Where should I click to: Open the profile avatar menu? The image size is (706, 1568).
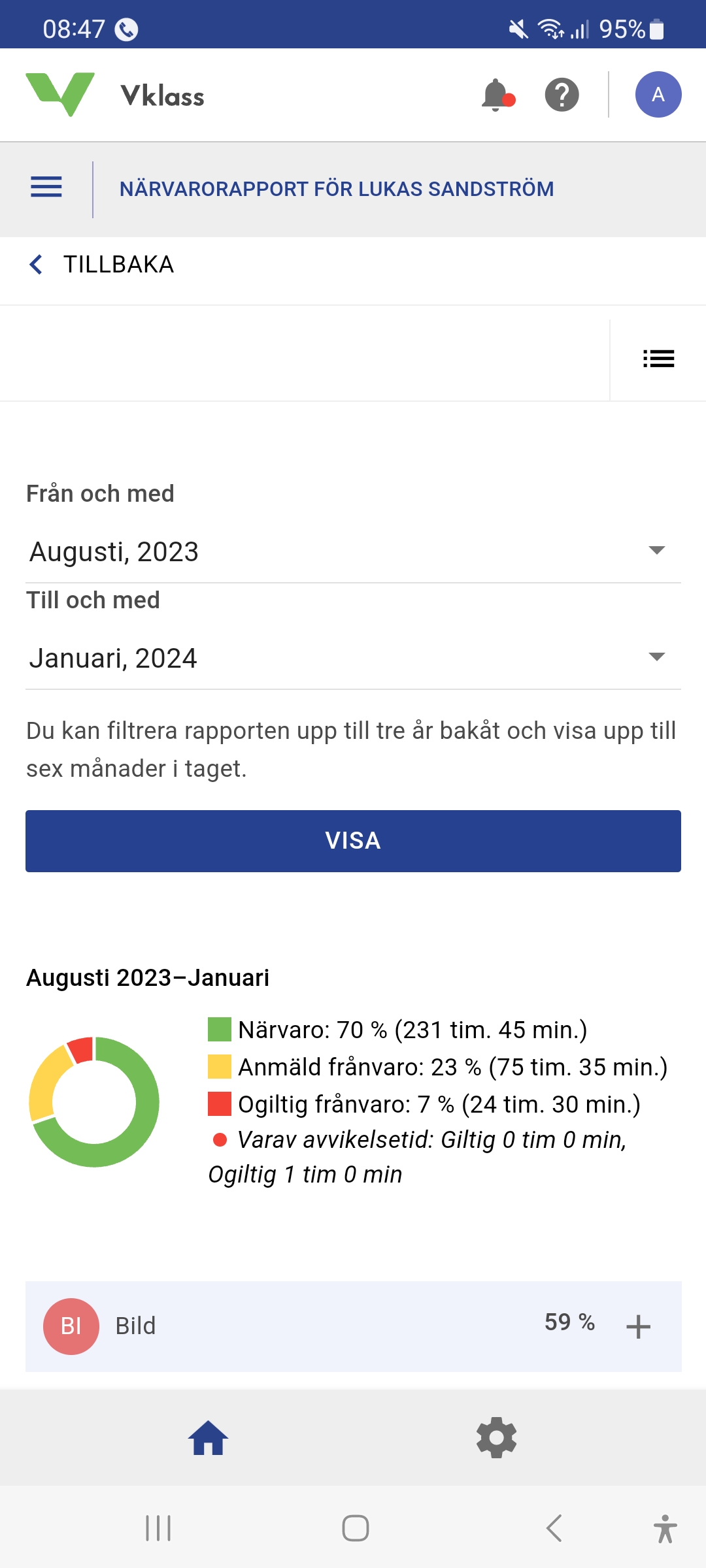(x=658, y=95)
